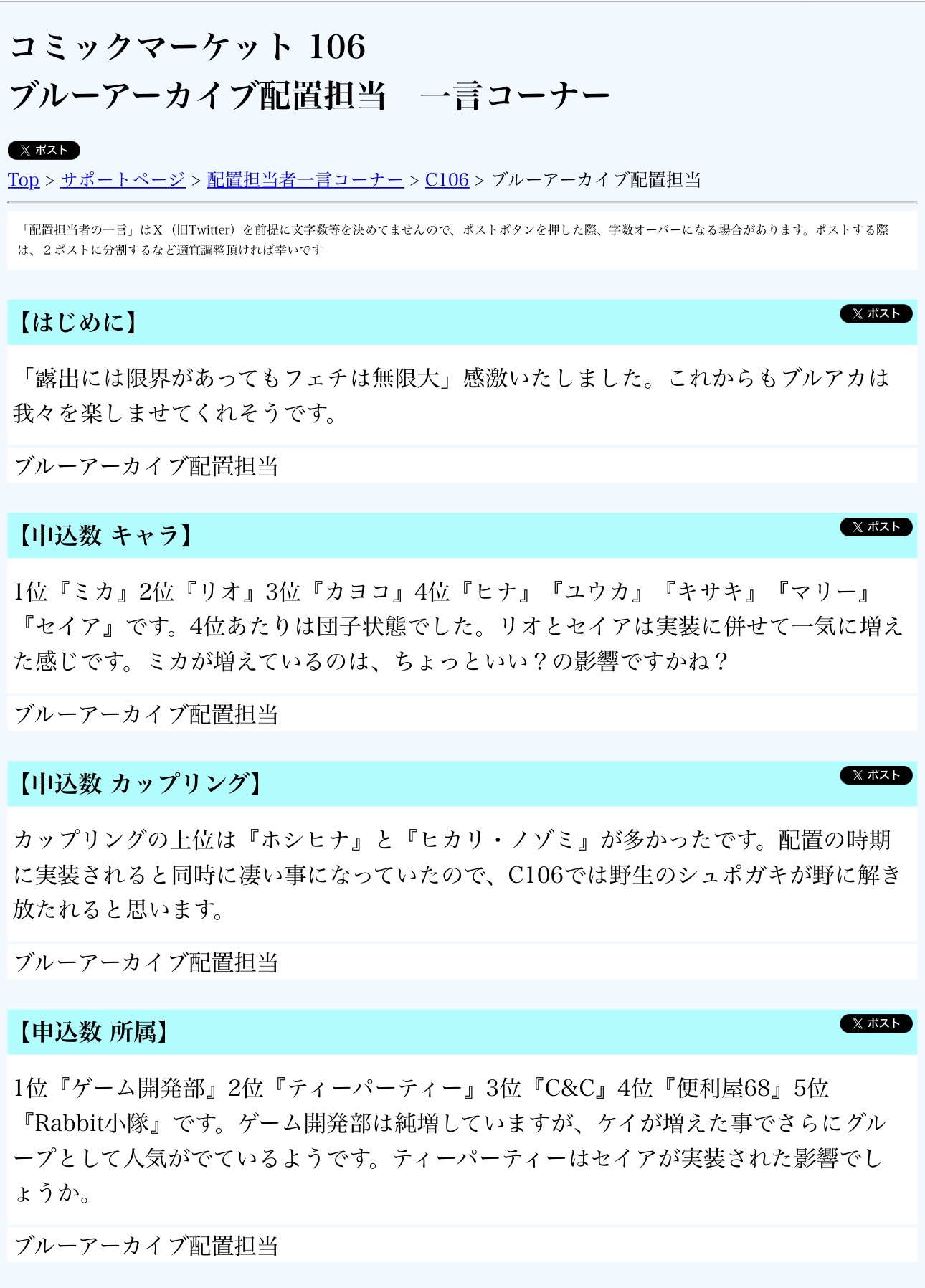Open the C106 breadcrumb link
Screen dimensions: 925x1288
(x=447, y=180)
